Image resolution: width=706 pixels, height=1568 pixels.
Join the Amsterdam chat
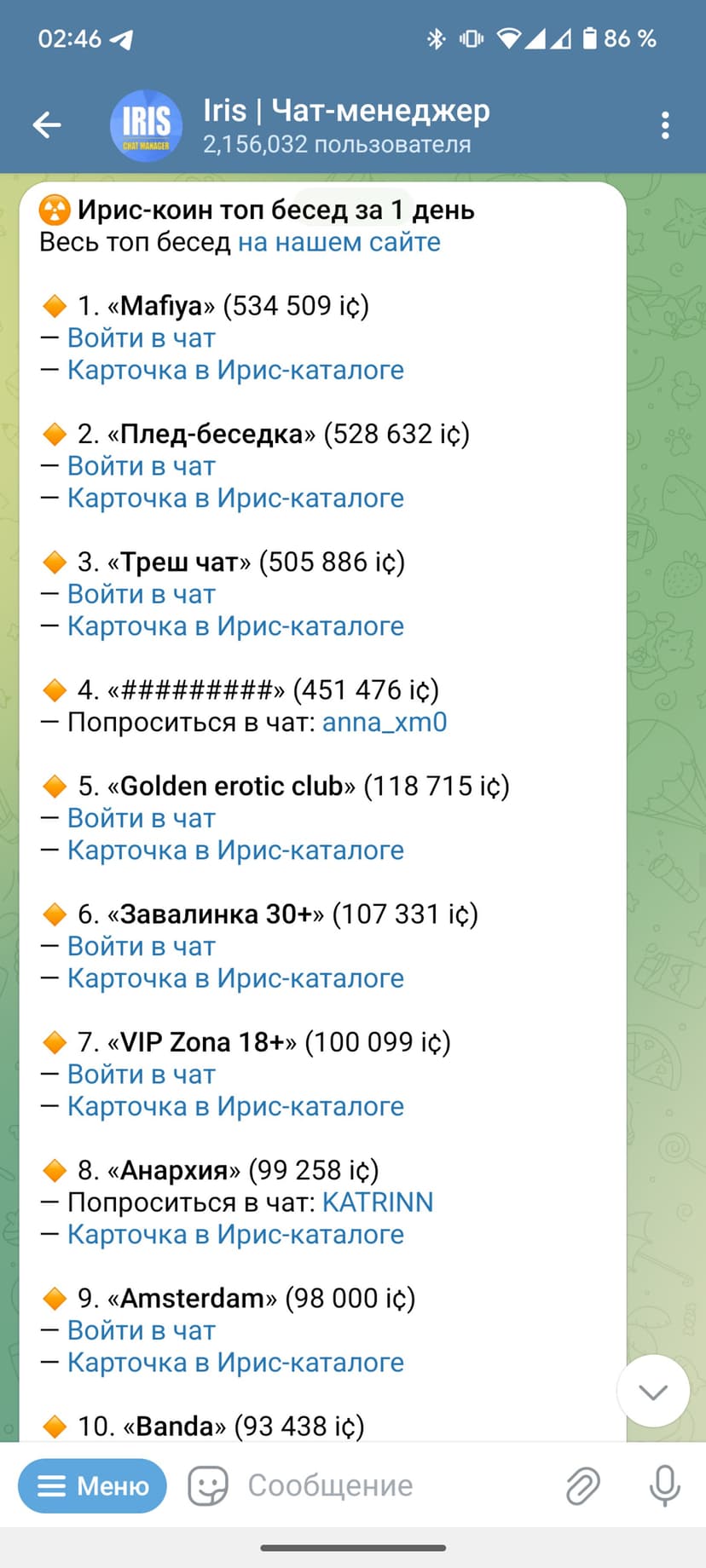point(141,1330)
